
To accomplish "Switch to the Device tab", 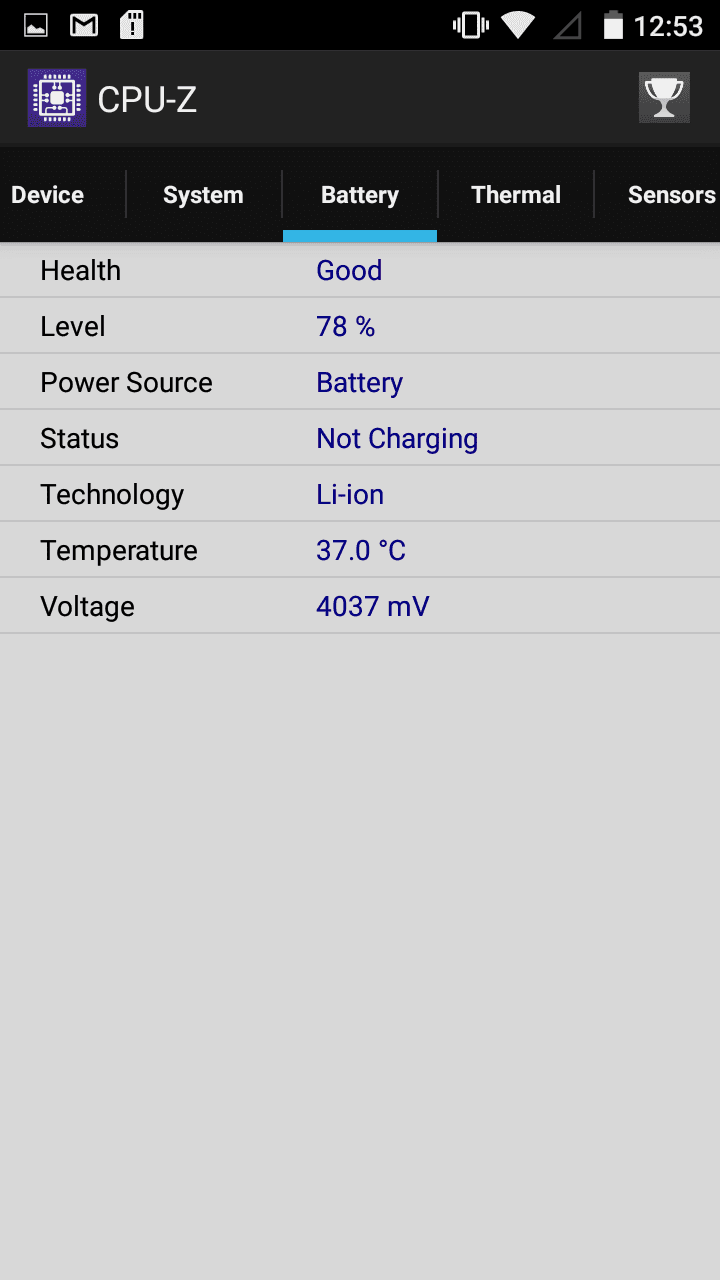I will [48, 195].
